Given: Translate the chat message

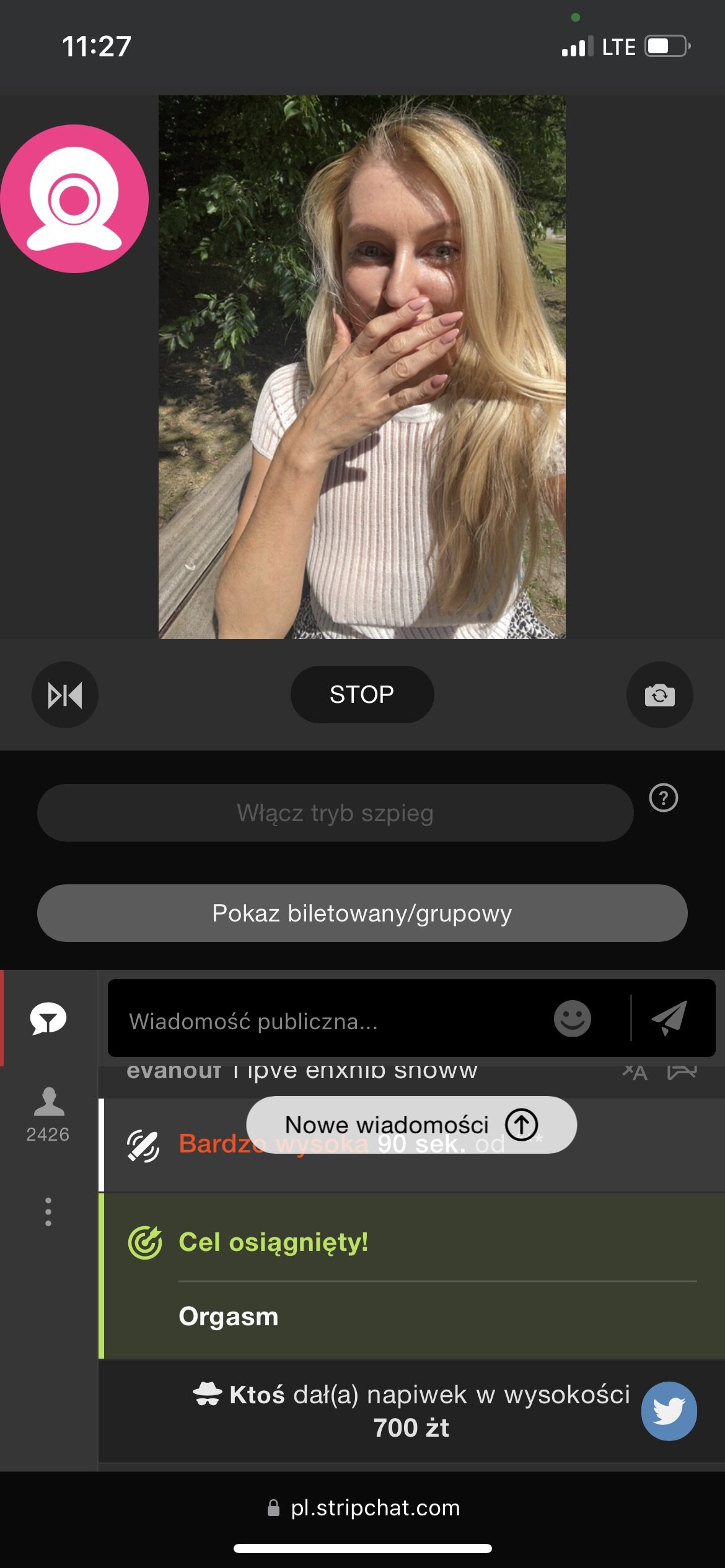Looking at the screenshot, I should pos(635,1072).
